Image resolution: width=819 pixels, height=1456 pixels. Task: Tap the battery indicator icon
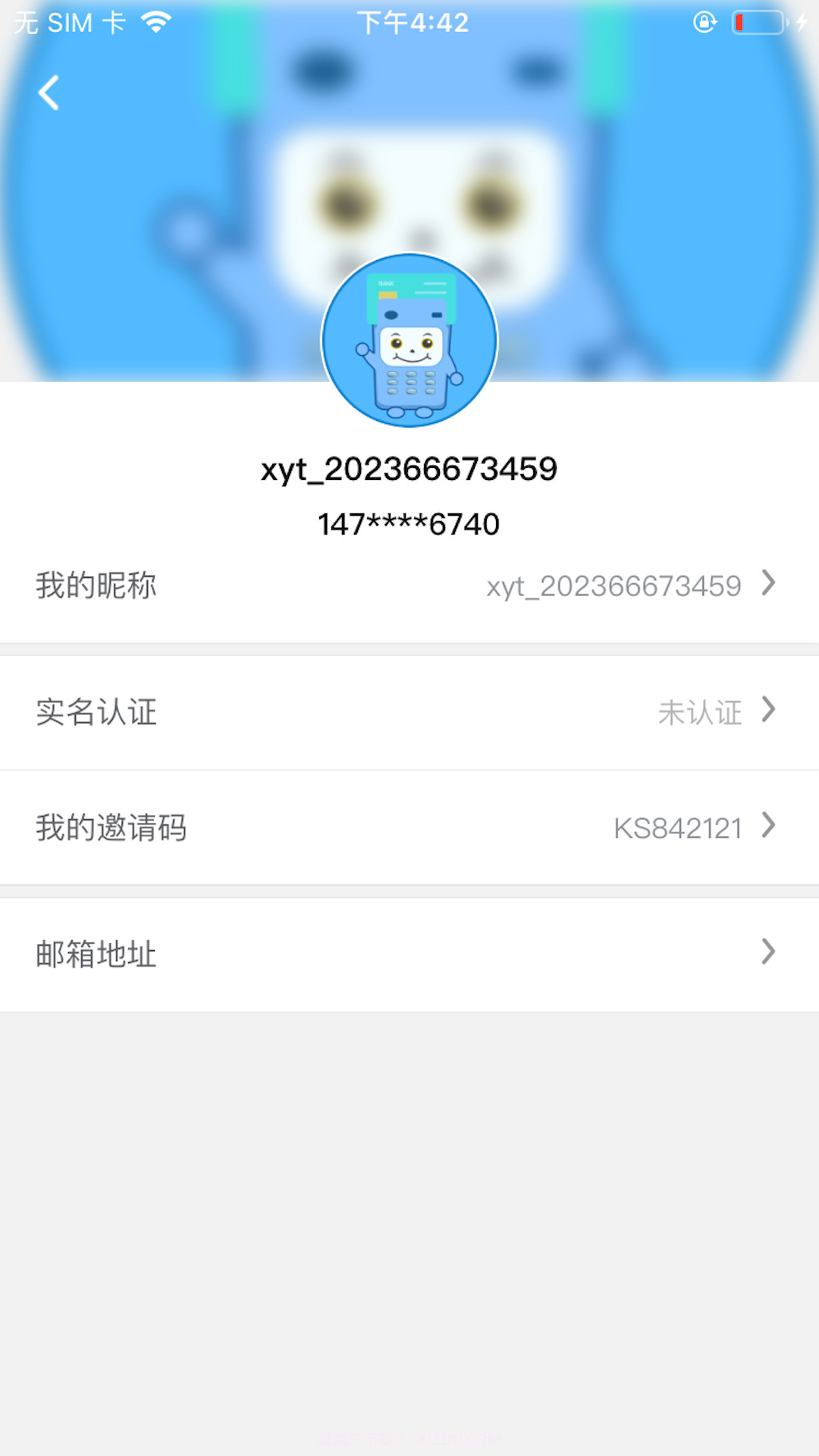click(757, 21)
